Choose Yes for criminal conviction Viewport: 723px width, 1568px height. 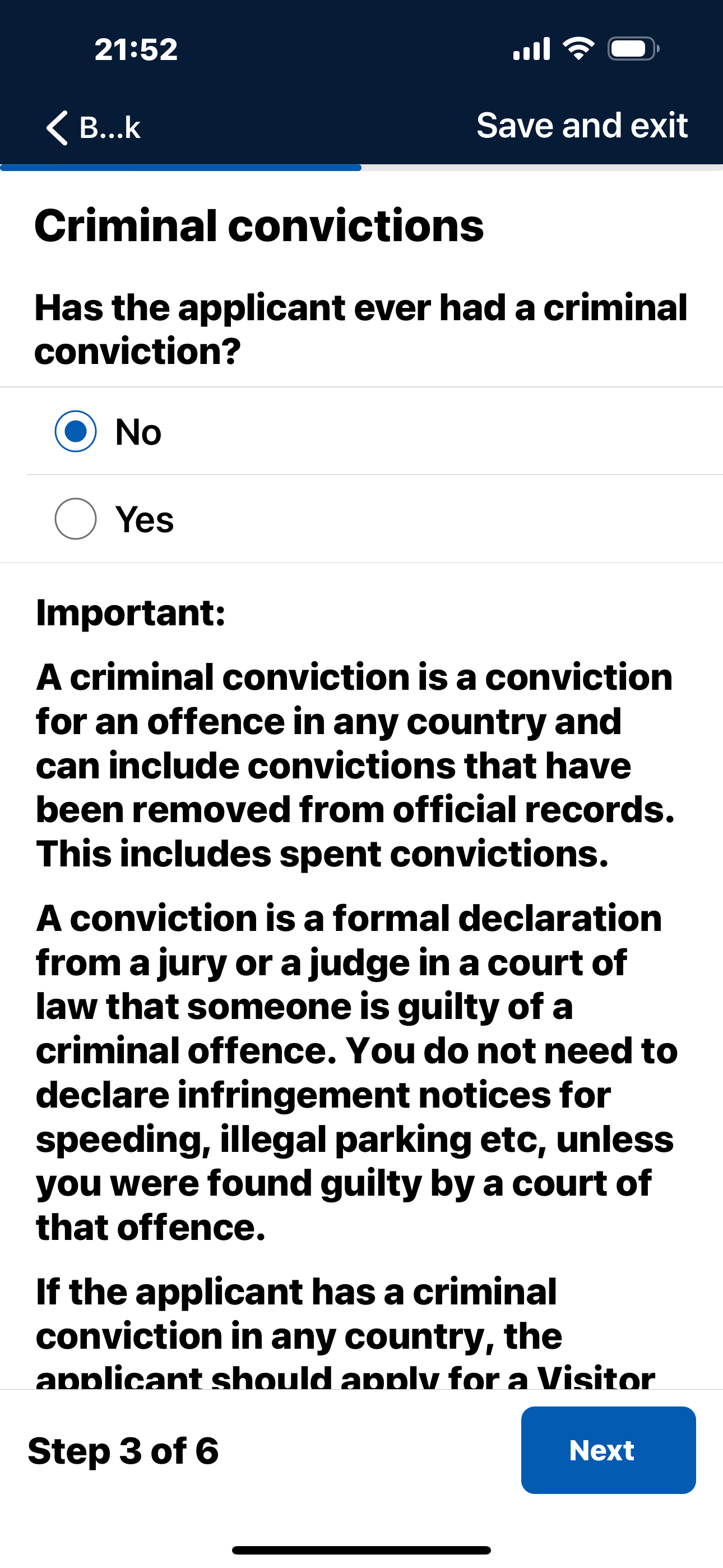tap(76, 519)
